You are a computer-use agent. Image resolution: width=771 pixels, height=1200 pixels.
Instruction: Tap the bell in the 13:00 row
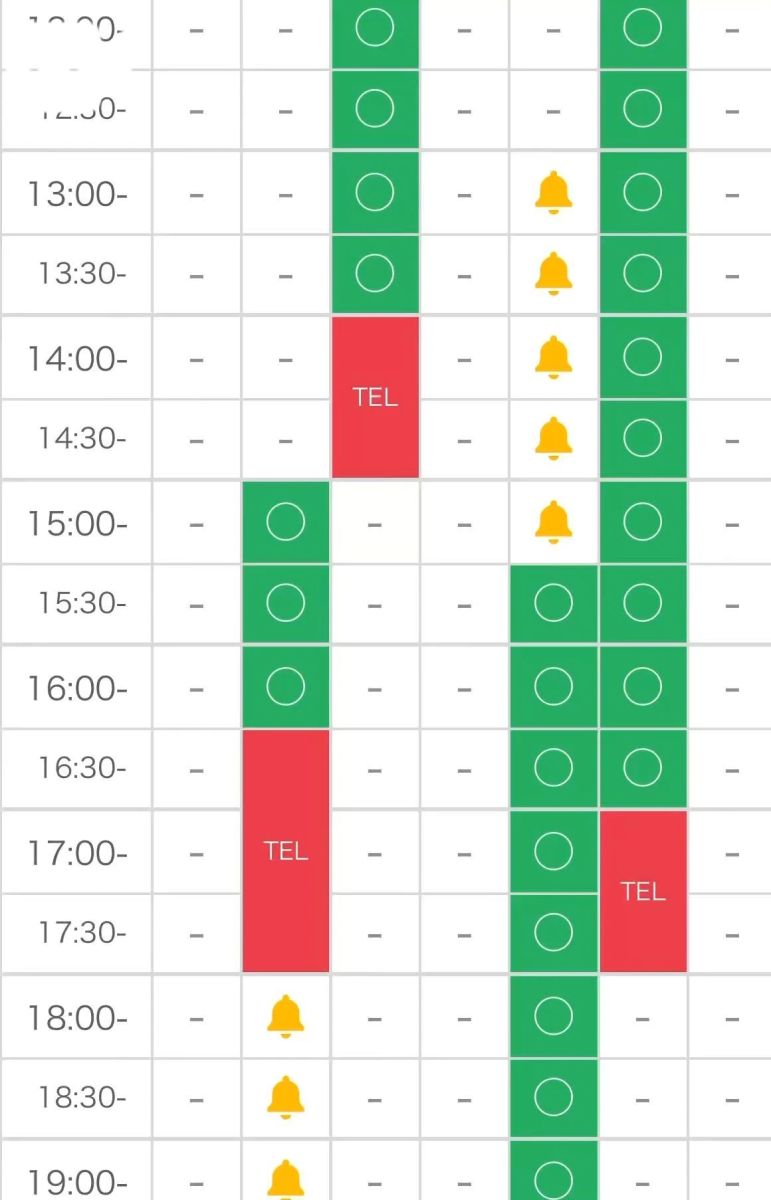tap(553, 192)
